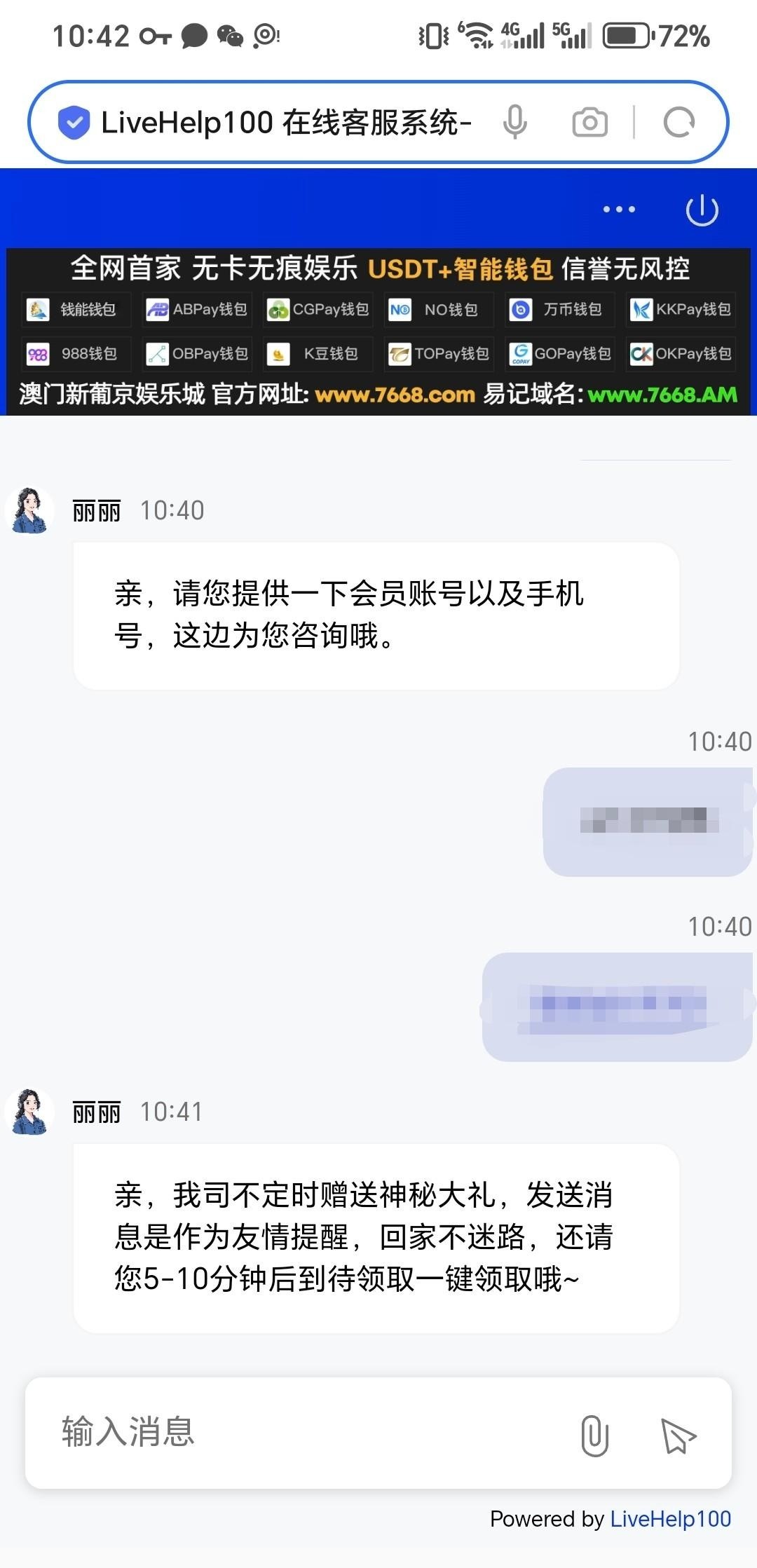Start voice search with microphone icon
Viewport: 757px width, 1568px height.
pyautogui.click(x=515, y=123)
